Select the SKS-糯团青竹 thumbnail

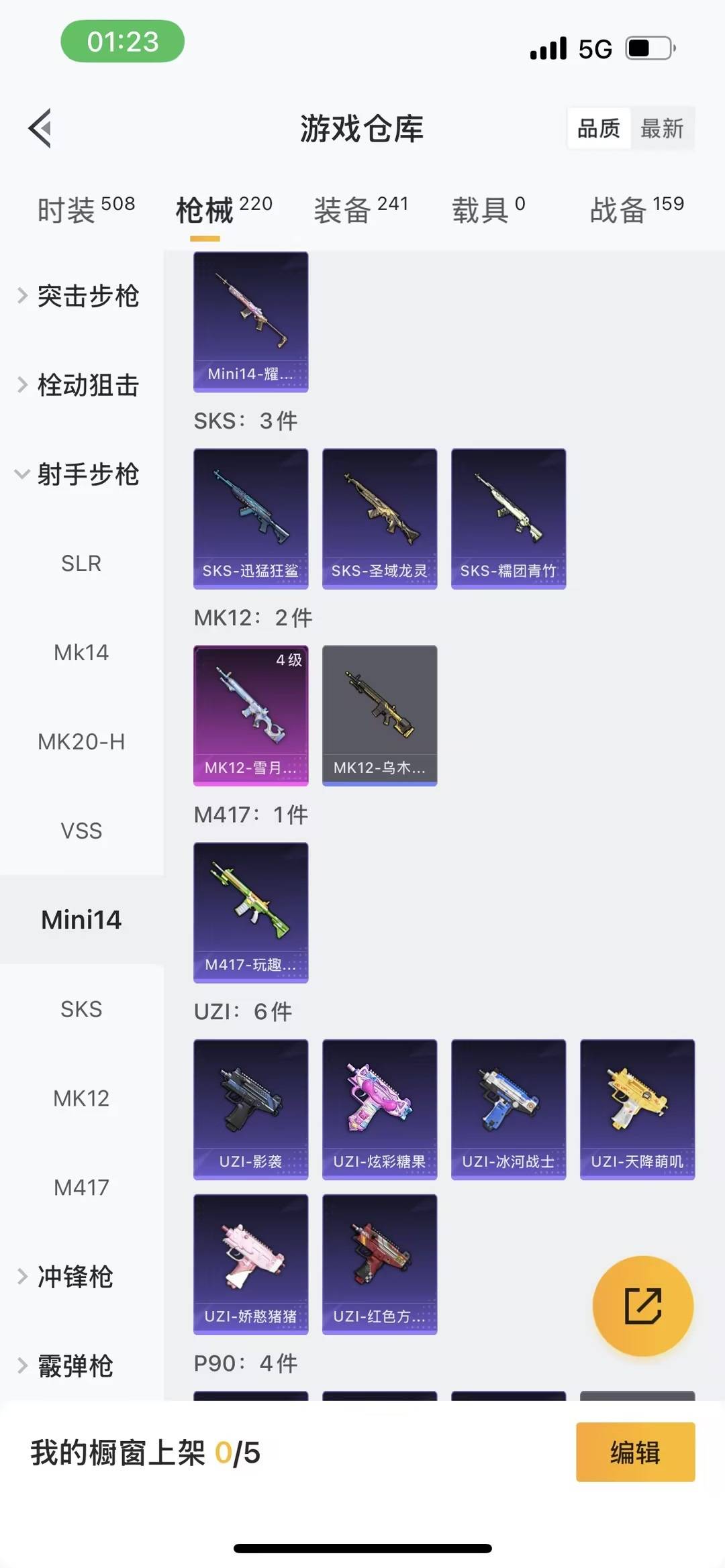coord(508,517)
